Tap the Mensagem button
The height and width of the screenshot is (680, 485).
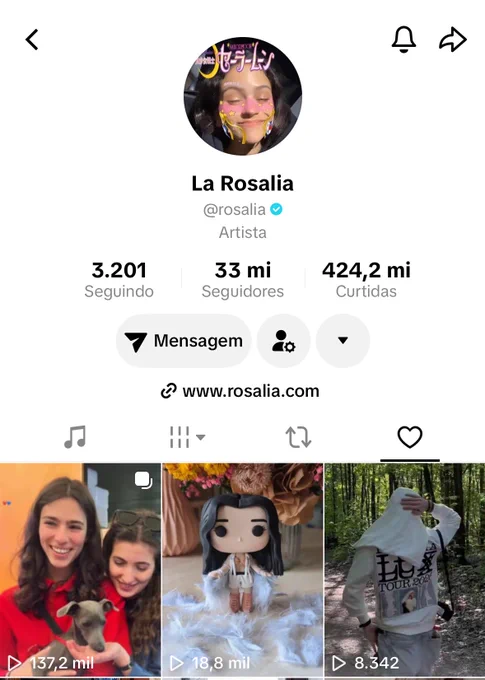[184, 341]
